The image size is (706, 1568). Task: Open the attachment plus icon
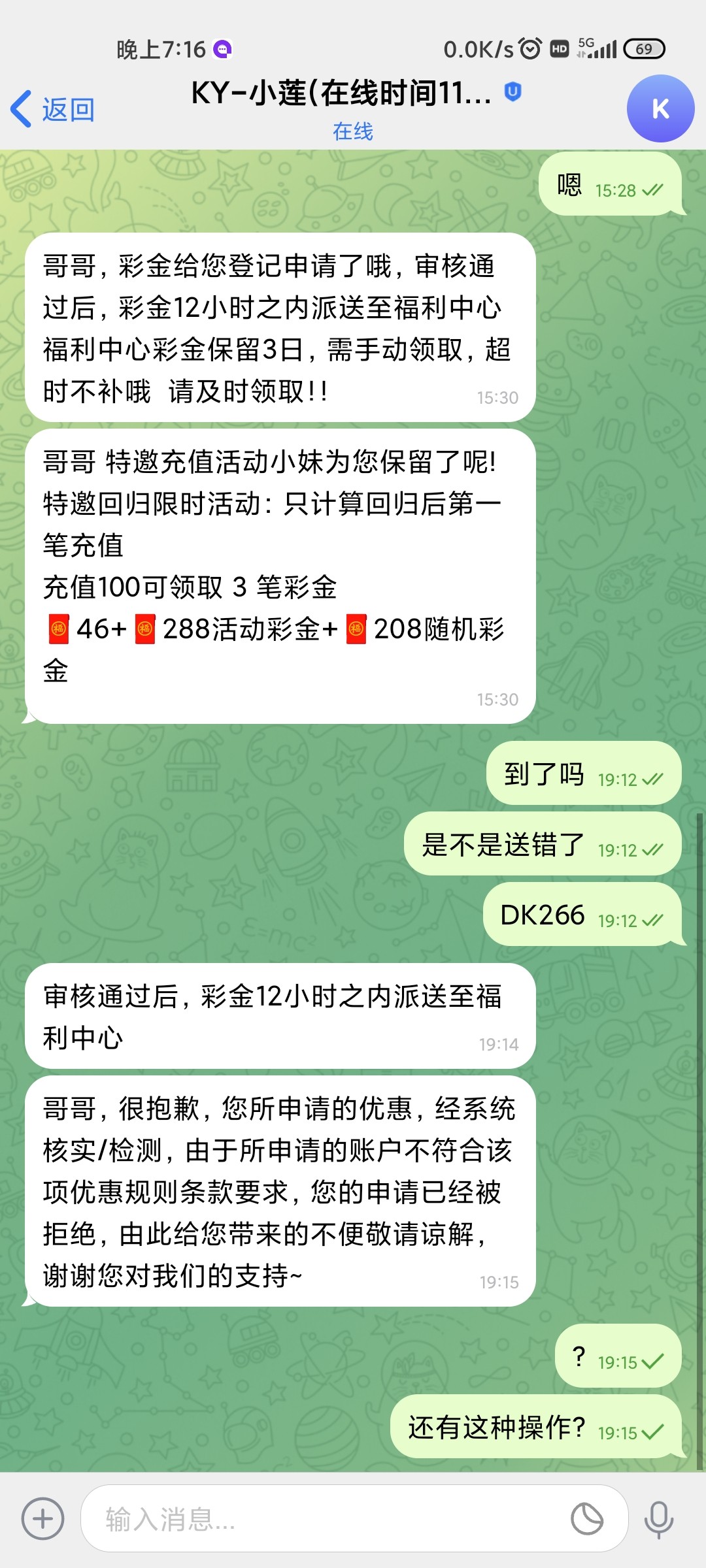43,1518
